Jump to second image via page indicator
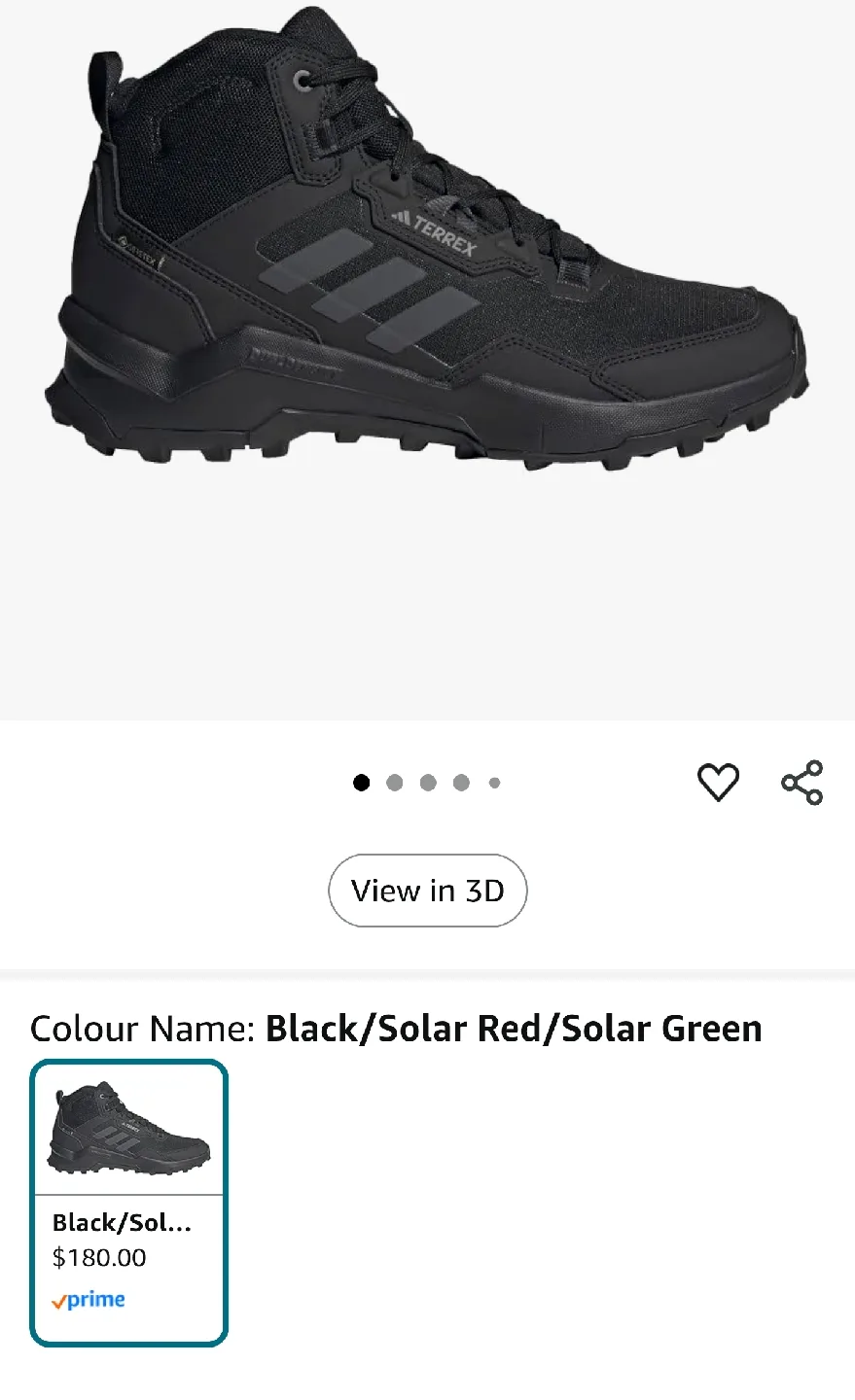Image resolution: width=855 pixels, height=1400 pixels. (x=394, y=783)
